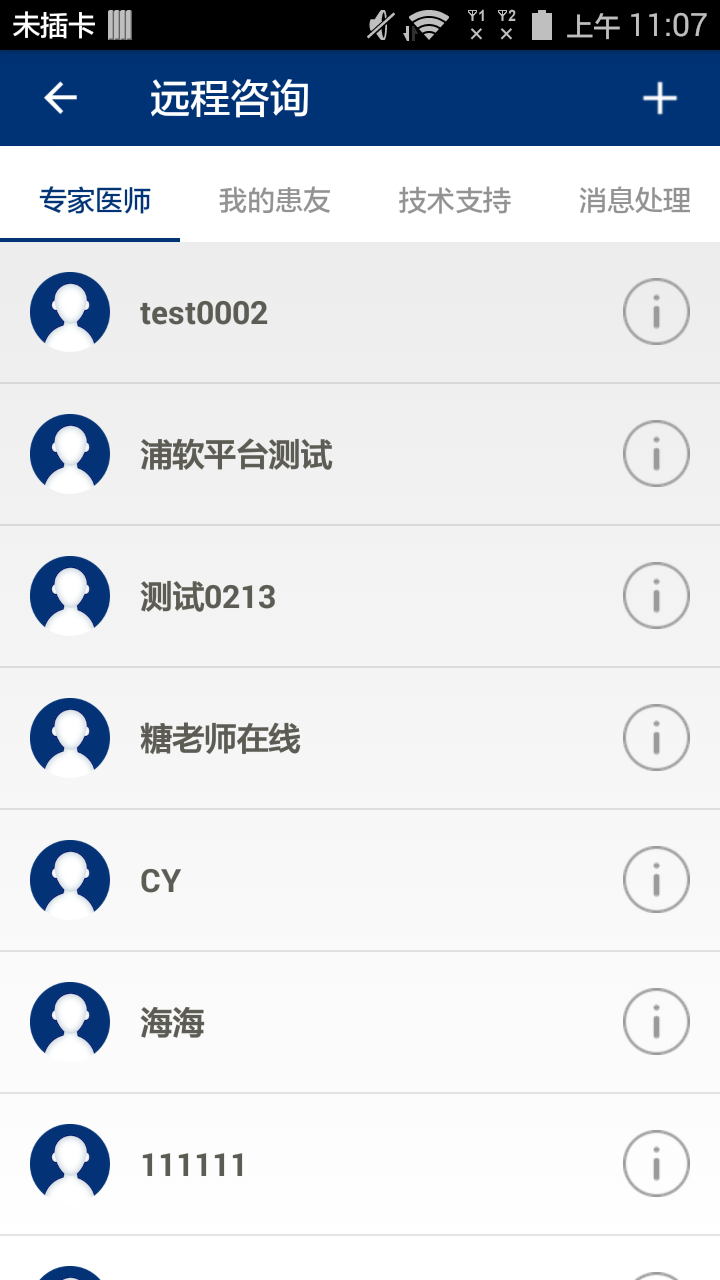This screenshot has height=1280, width=720.
Task: Show details for 浦软平台测试
Action: tap(656, 454)
